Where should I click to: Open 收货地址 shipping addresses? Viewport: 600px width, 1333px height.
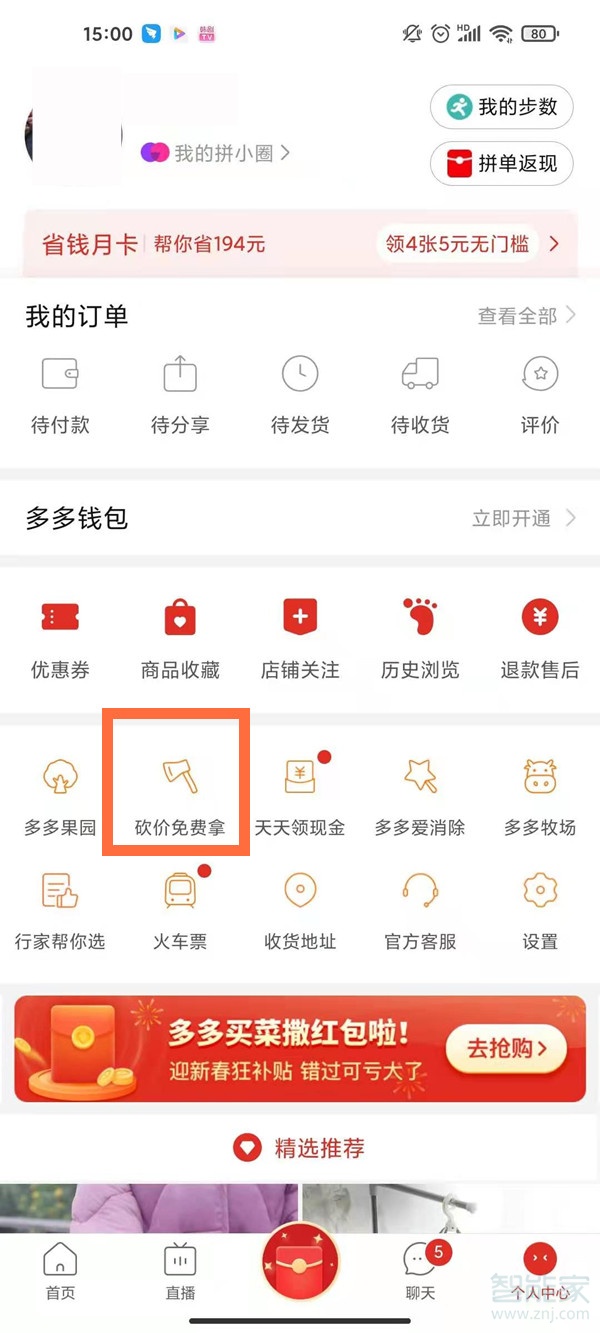coord(300,910)
